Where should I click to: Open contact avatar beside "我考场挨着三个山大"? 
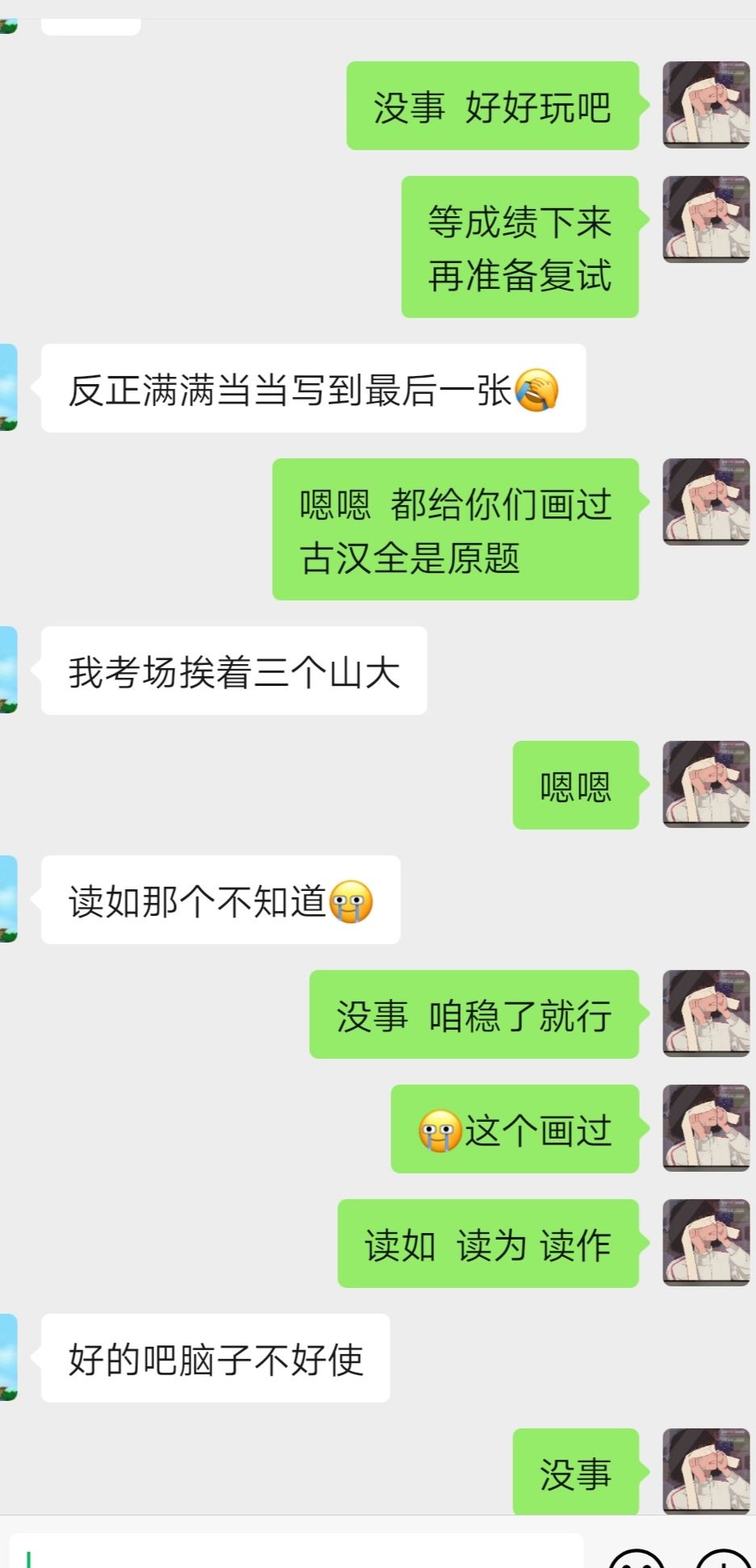tap(8, 670)
